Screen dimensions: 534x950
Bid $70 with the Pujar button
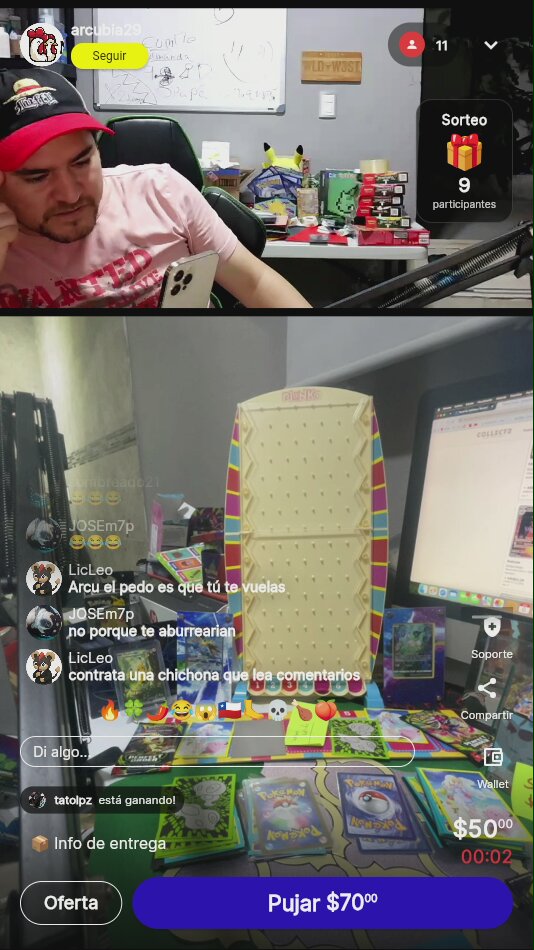(x=322, y=903)
